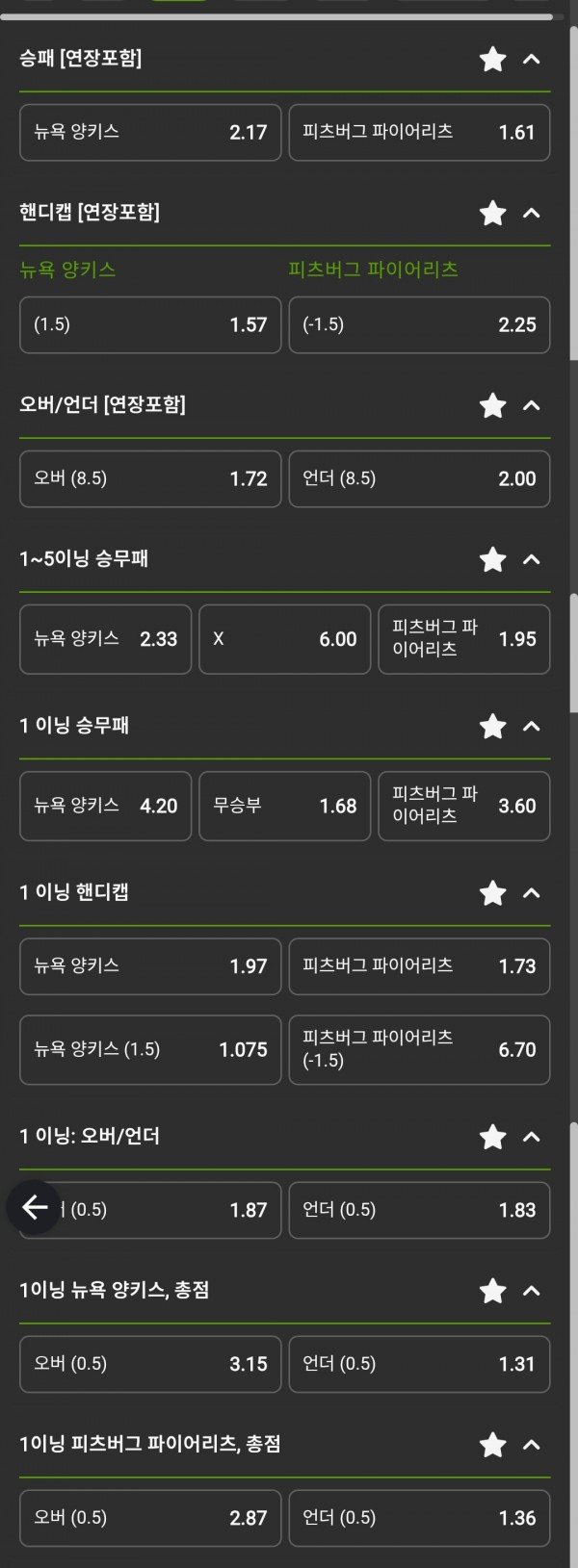Select 뉴욕 양키스 4.20 in 1 이닝 승무패
Screen dimensions: 578x1568
pyautogui.click(x=105, y=806)
